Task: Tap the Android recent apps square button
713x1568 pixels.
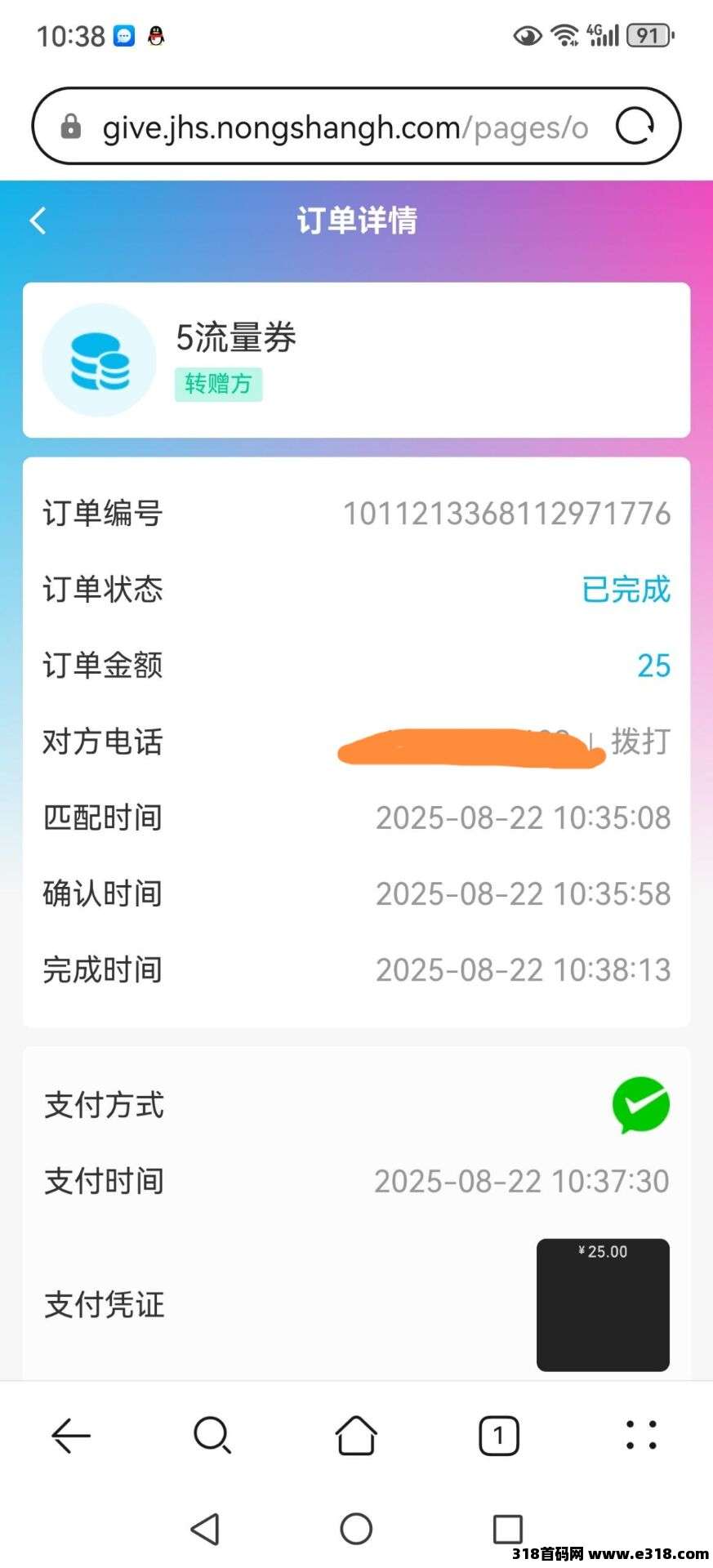Action: 506,1529
